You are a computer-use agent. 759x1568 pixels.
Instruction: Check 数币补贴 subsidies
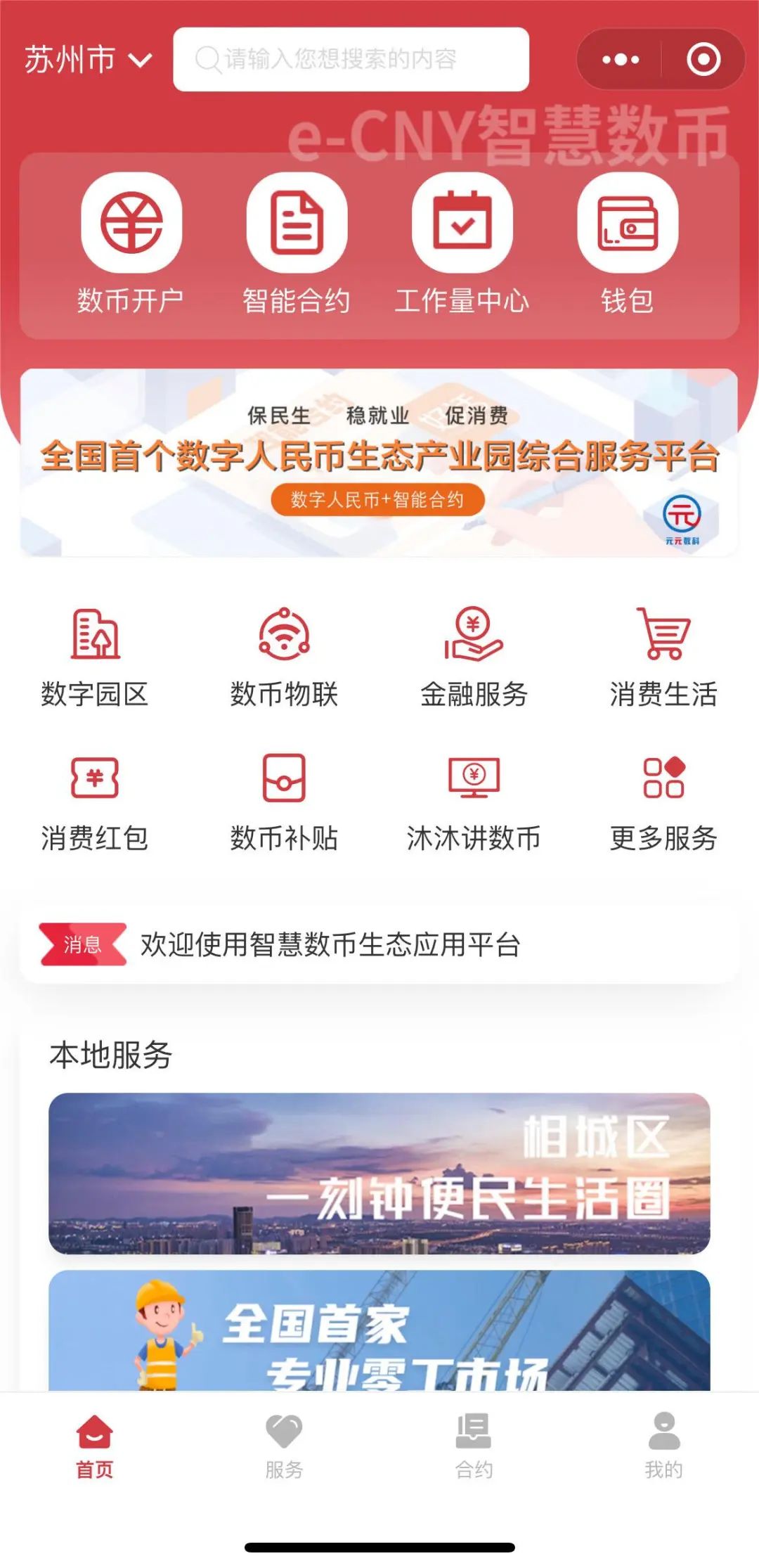[284, 802]
